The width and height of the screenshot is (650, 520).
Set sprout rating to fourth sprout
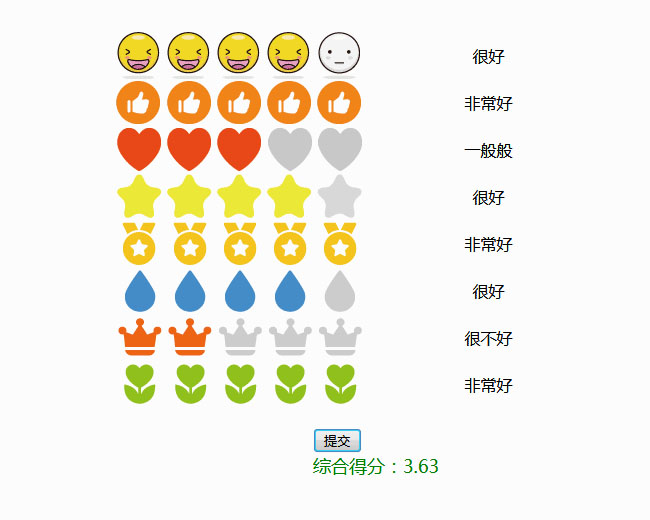(290, 384)
